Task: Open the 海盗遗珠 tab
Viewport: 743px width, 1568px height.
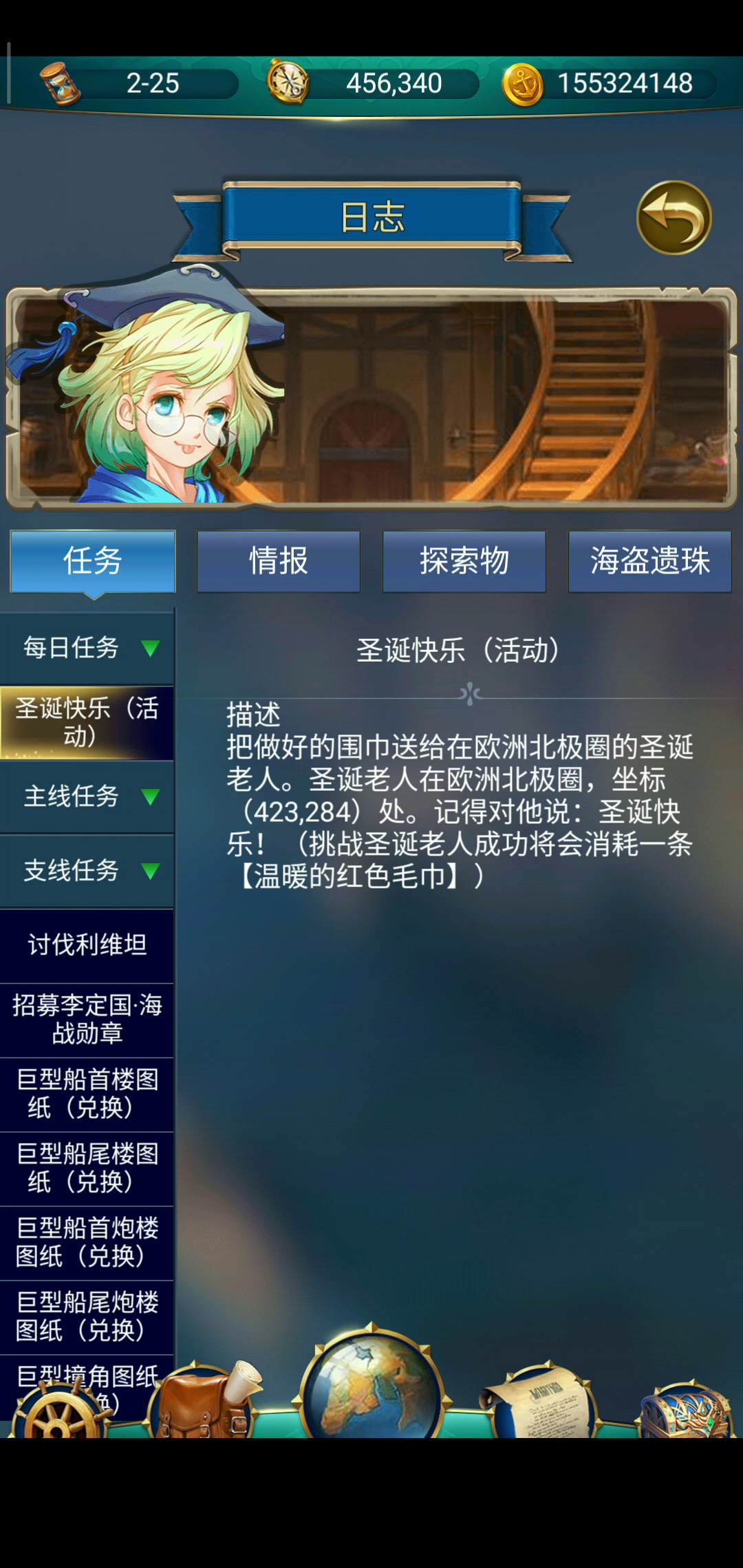Action: 650,561
